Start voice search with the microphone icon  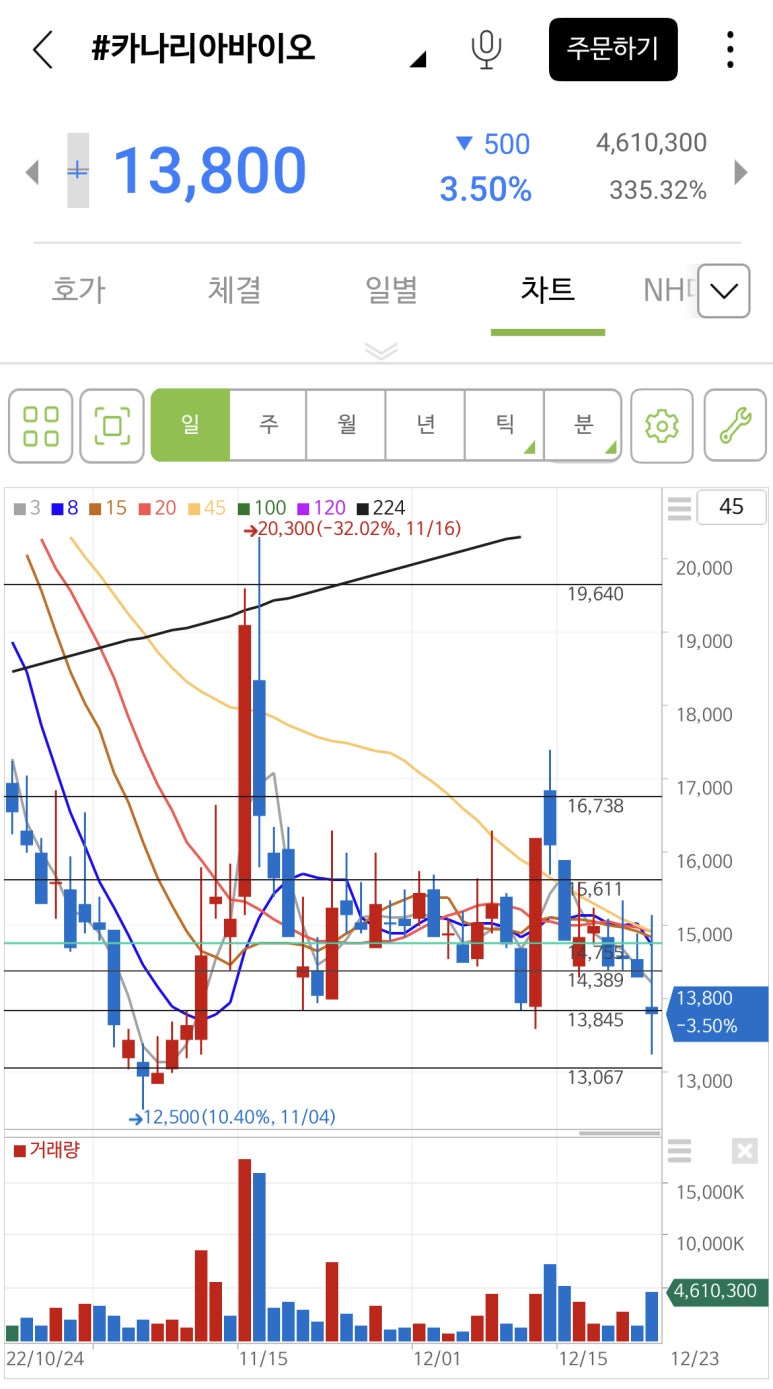click(x=486, y=49)
